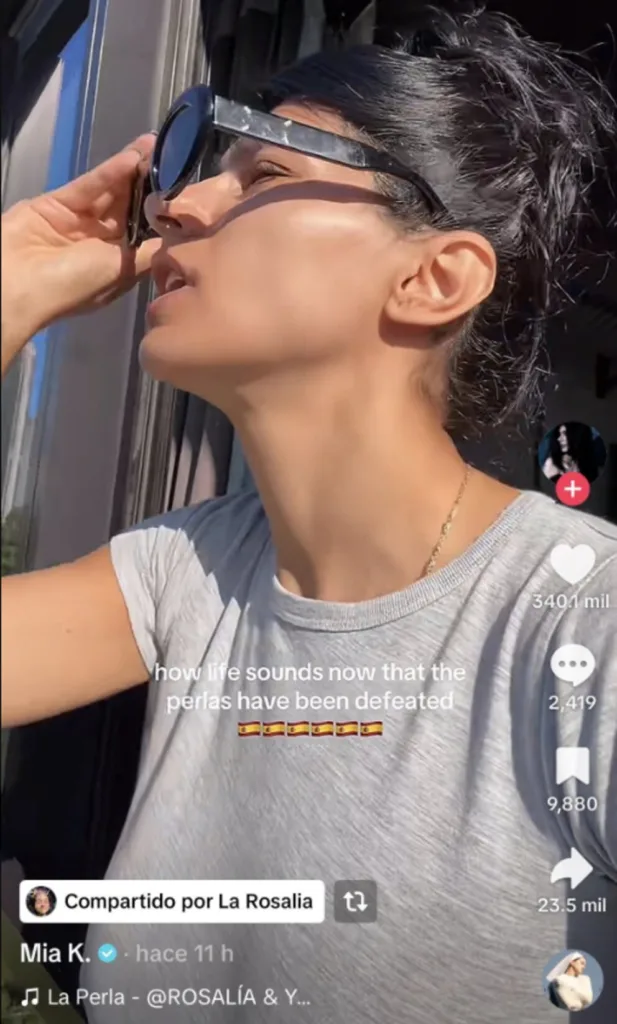Repost this video with the repost icon
This screenshot has height=1024, width=617.
pyautogui.click(x=355, y=901)
